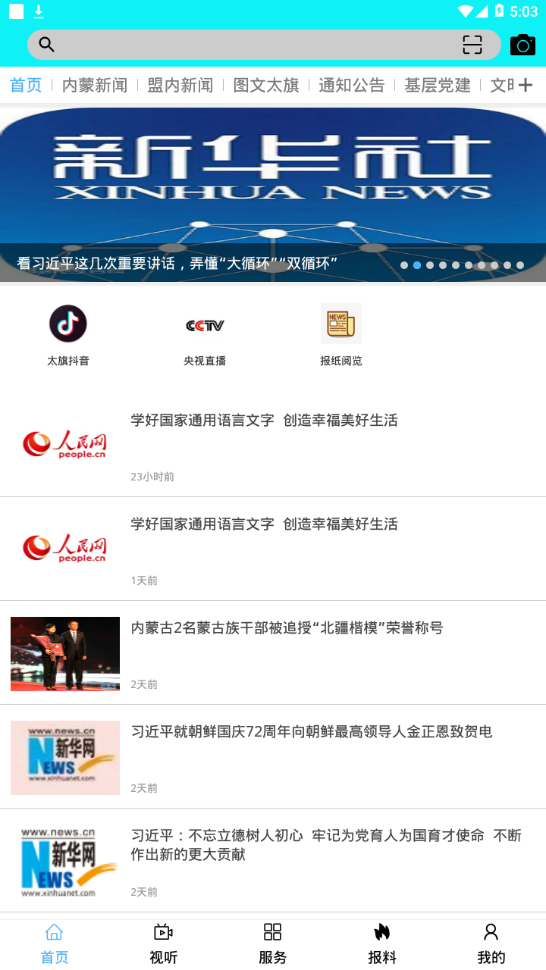Read the 北疆楷模 honorary title article

coord(273,653)
